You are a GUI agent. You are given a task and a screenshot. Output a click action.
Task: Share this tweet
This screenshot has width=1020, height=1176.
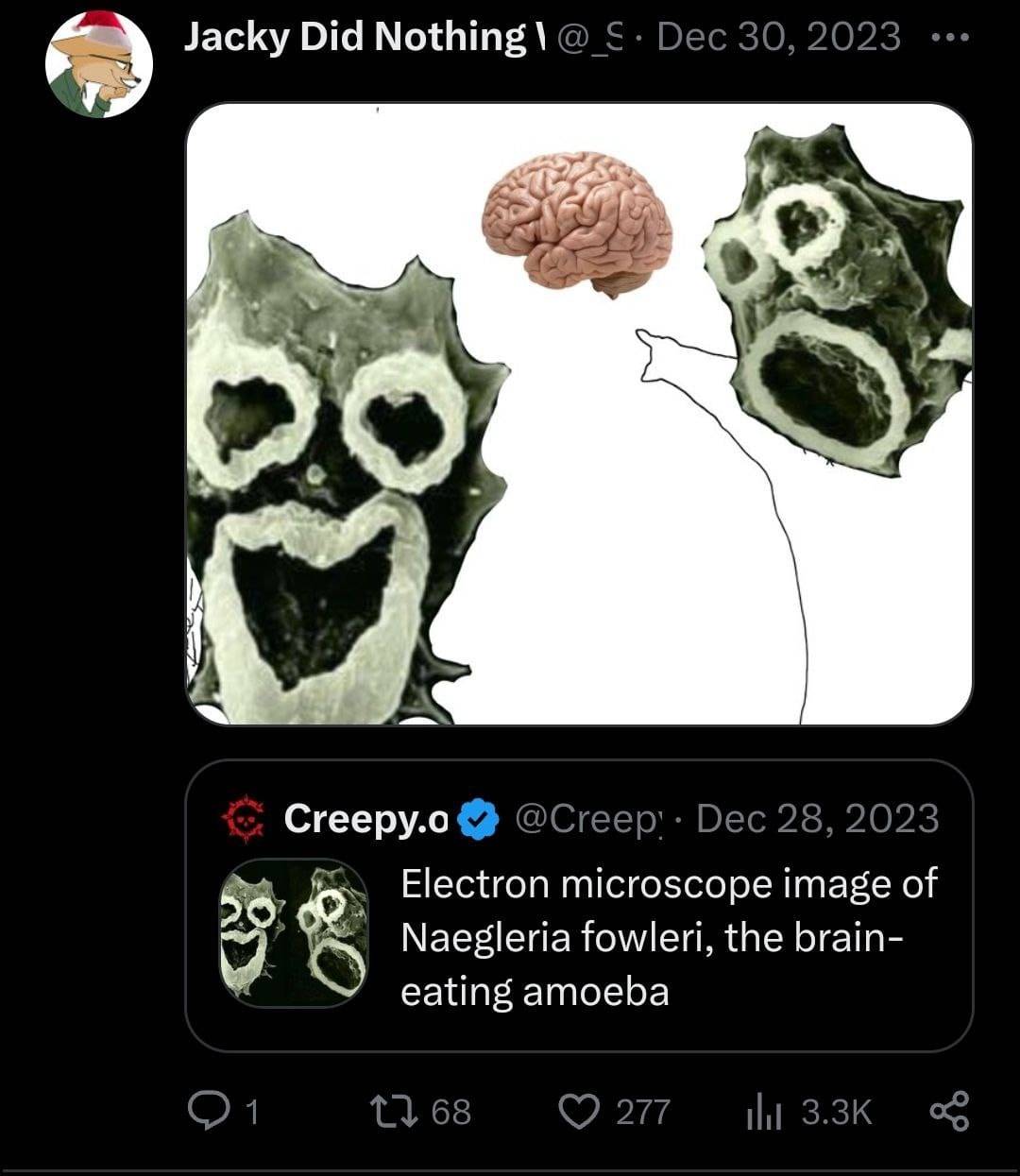948,1112
